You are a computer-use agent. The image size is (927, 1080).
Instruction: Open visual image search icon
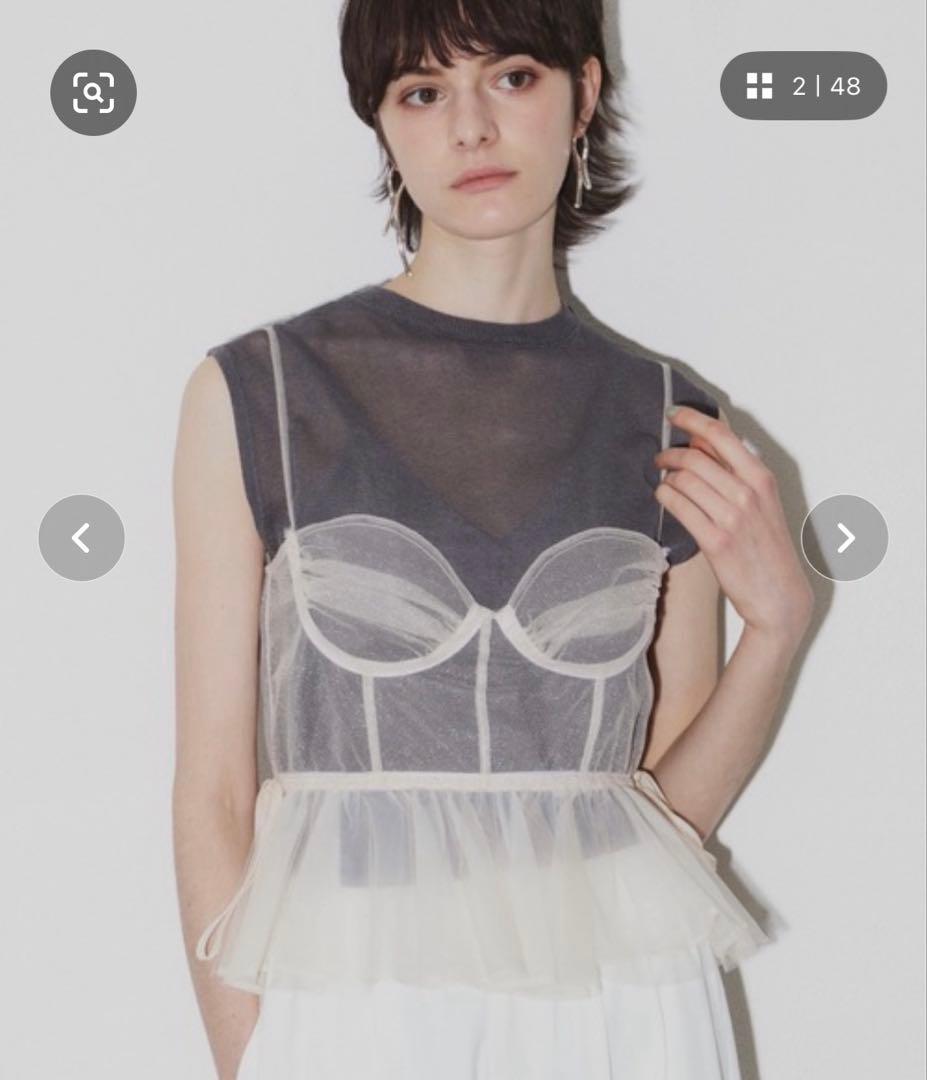tap(93, 93)
